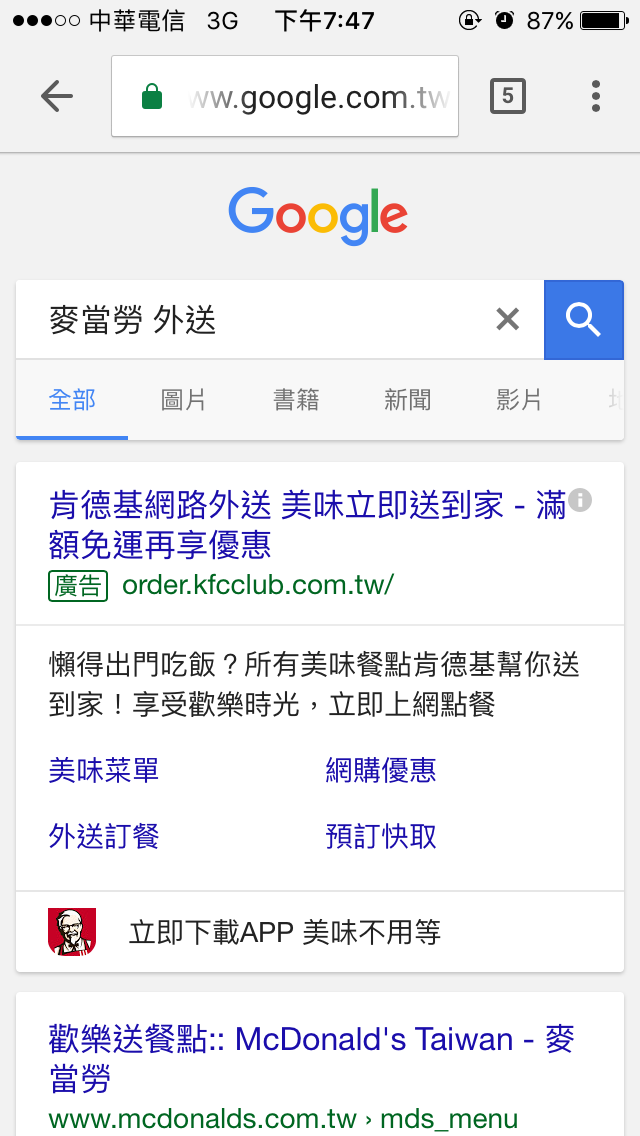Open the 網購優惠 sitelink
The width and height of the screenshot is (640, 1136).
click(381, 770)
